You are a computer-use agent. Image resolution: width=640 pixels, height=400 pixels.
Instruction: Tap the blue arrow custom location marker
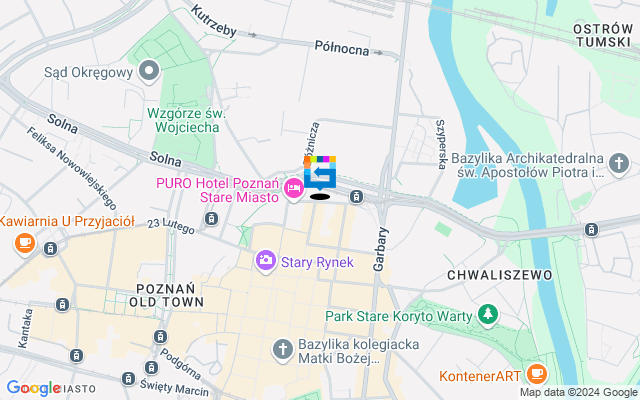[320, 175]
